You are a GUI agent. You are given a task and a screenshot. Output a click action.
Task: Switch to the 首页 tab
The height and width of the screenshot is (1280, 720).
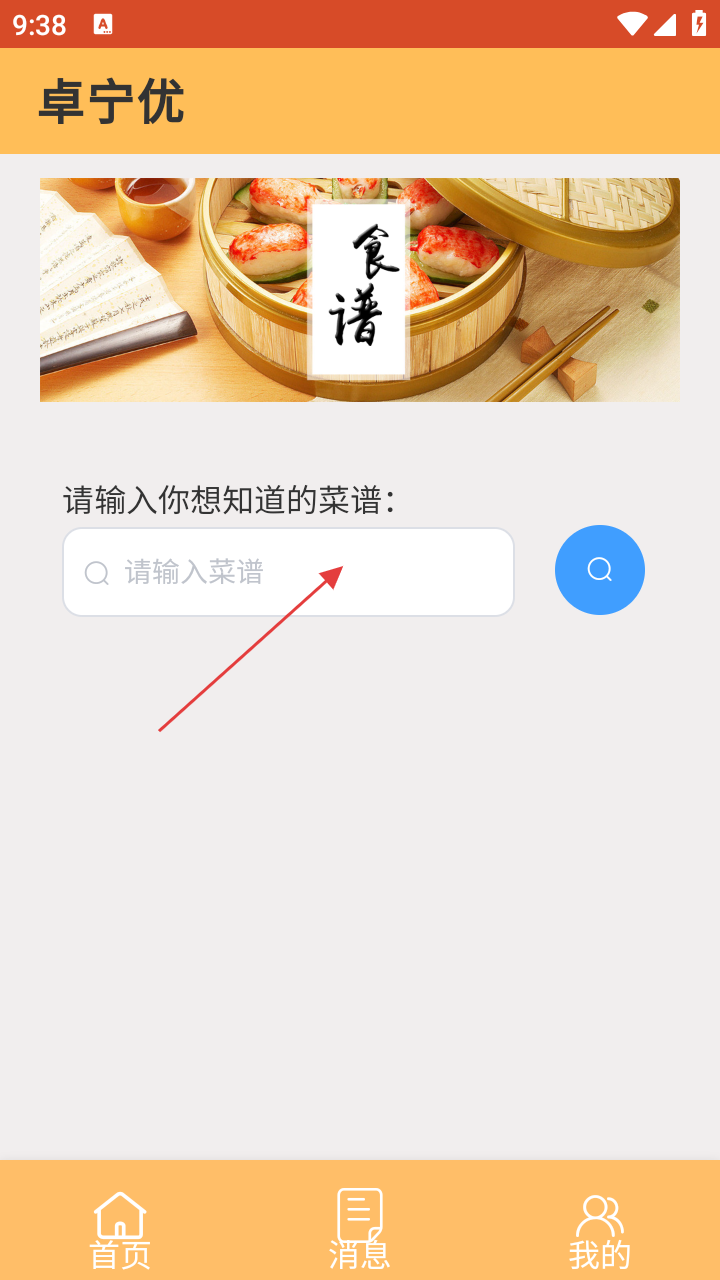coord(120,1228)
